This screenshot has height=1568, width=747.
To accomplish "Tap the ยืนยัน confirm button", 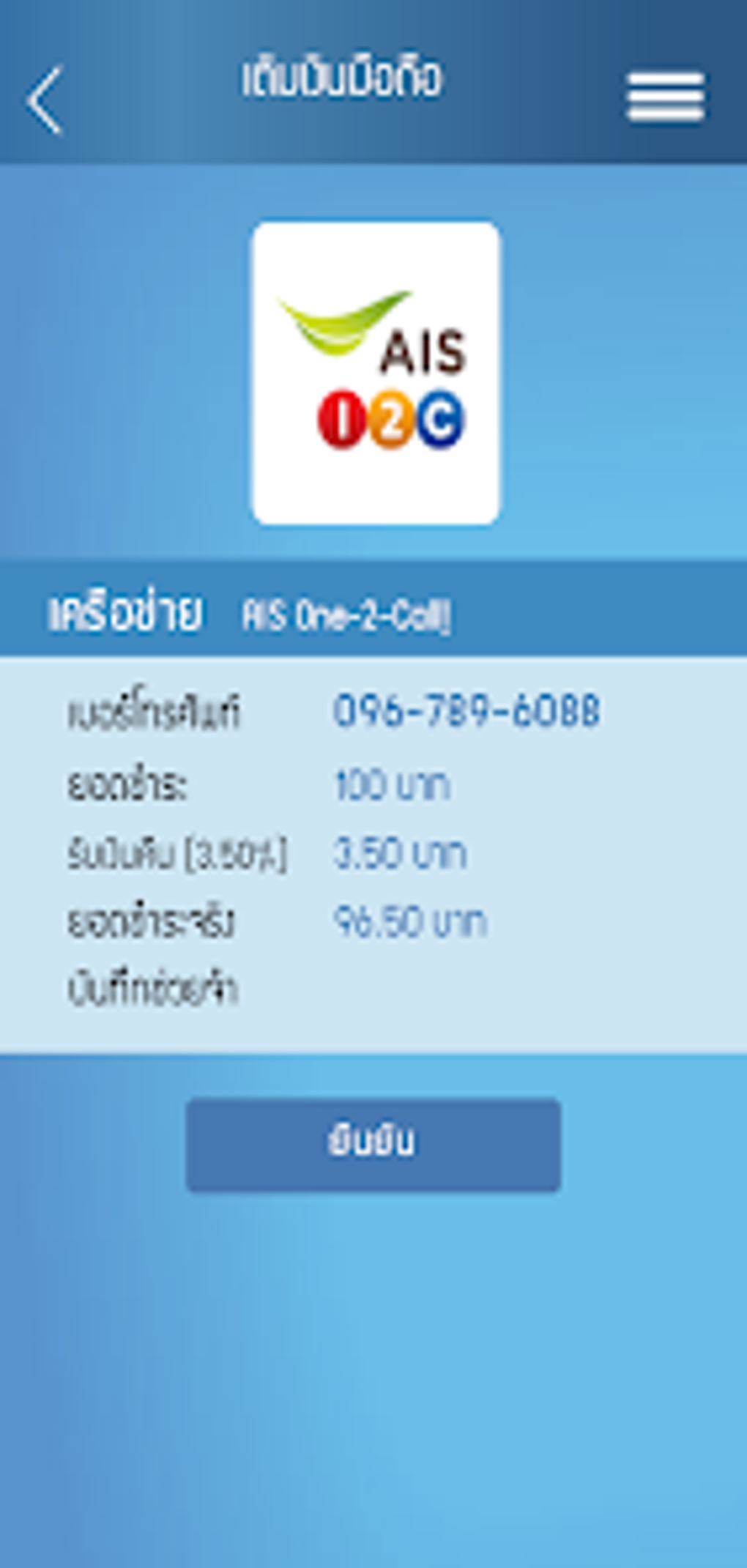I will (x=373, y=1144).
